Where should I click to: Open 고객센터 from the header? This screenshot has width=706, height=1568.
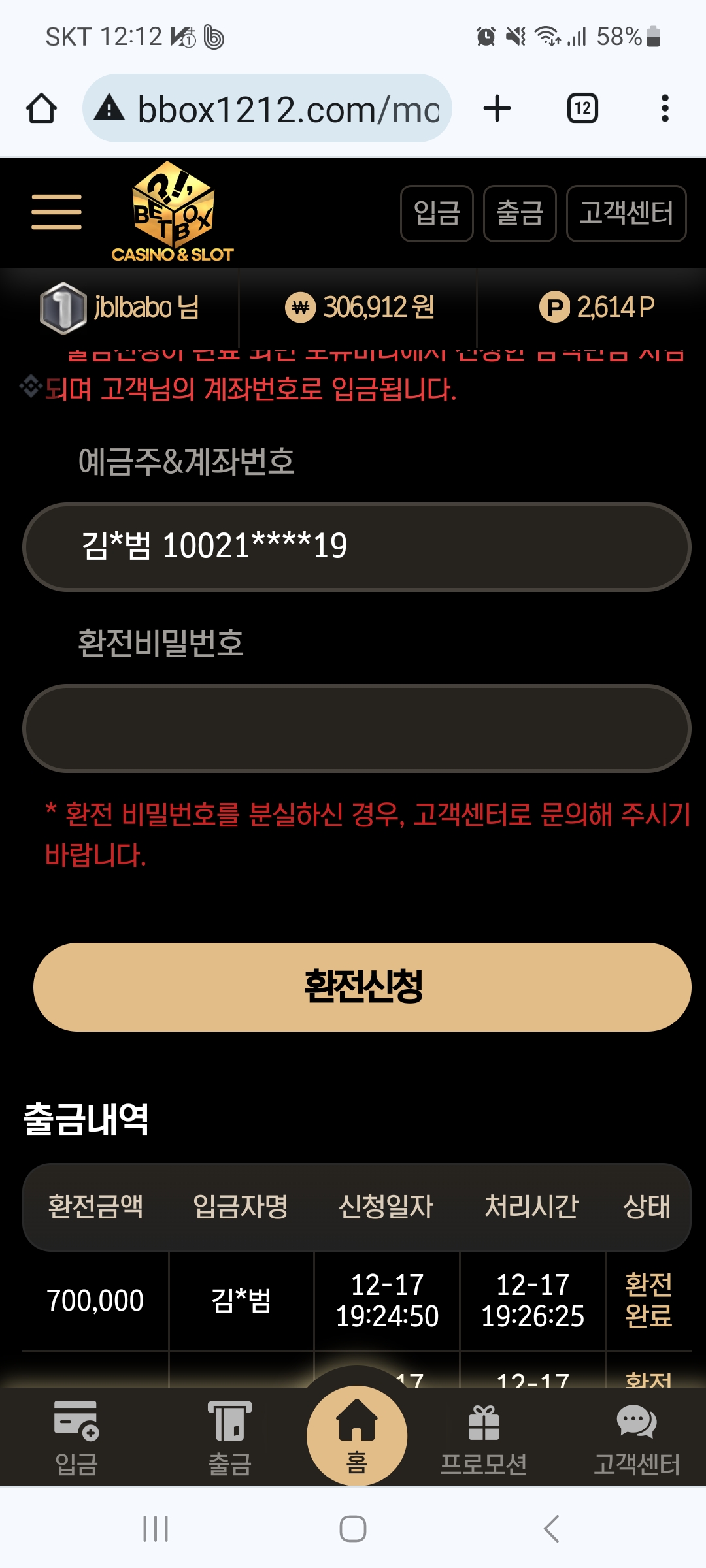(626, 214)
